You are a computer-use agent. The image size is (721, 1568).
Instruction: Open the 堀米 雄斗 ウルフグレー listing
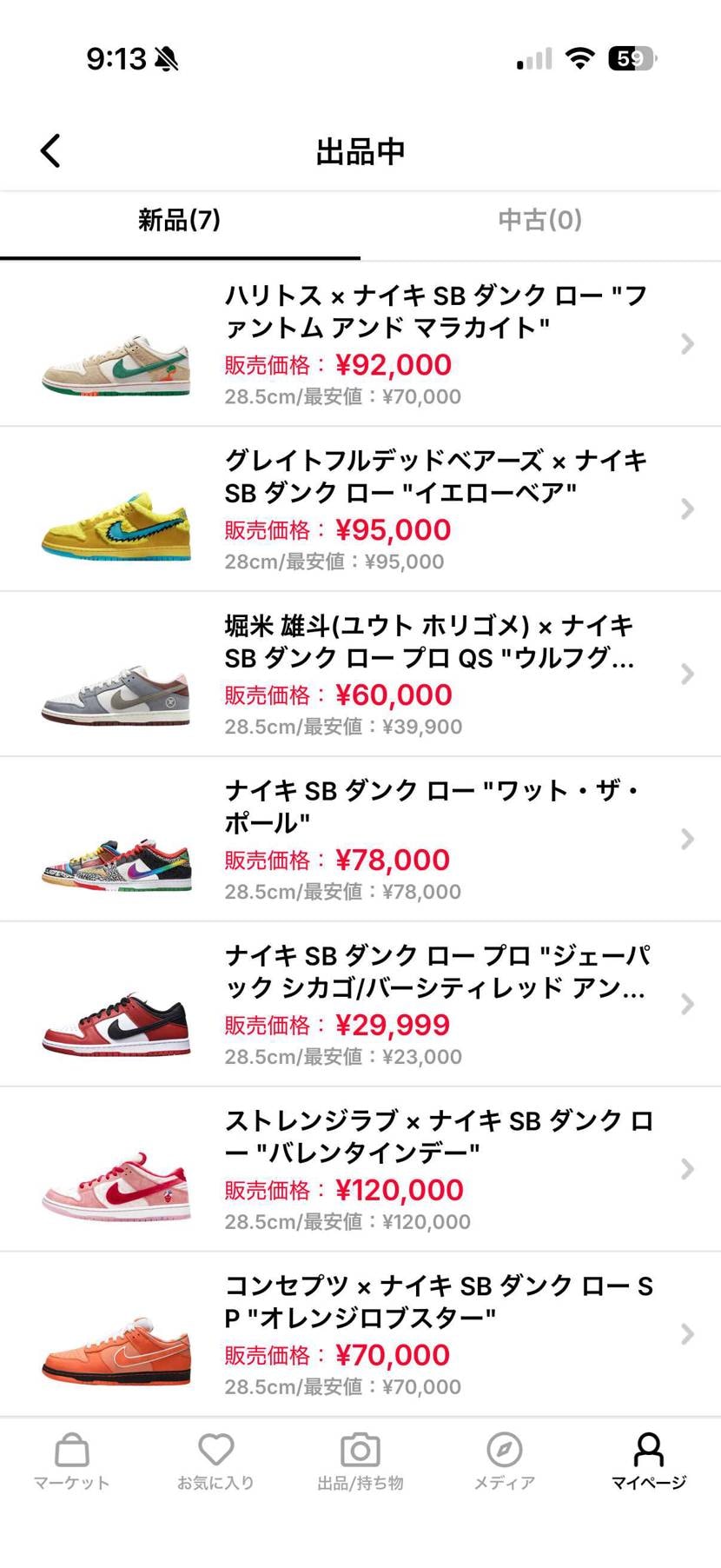pyautogui.click(x=360, y=674)
